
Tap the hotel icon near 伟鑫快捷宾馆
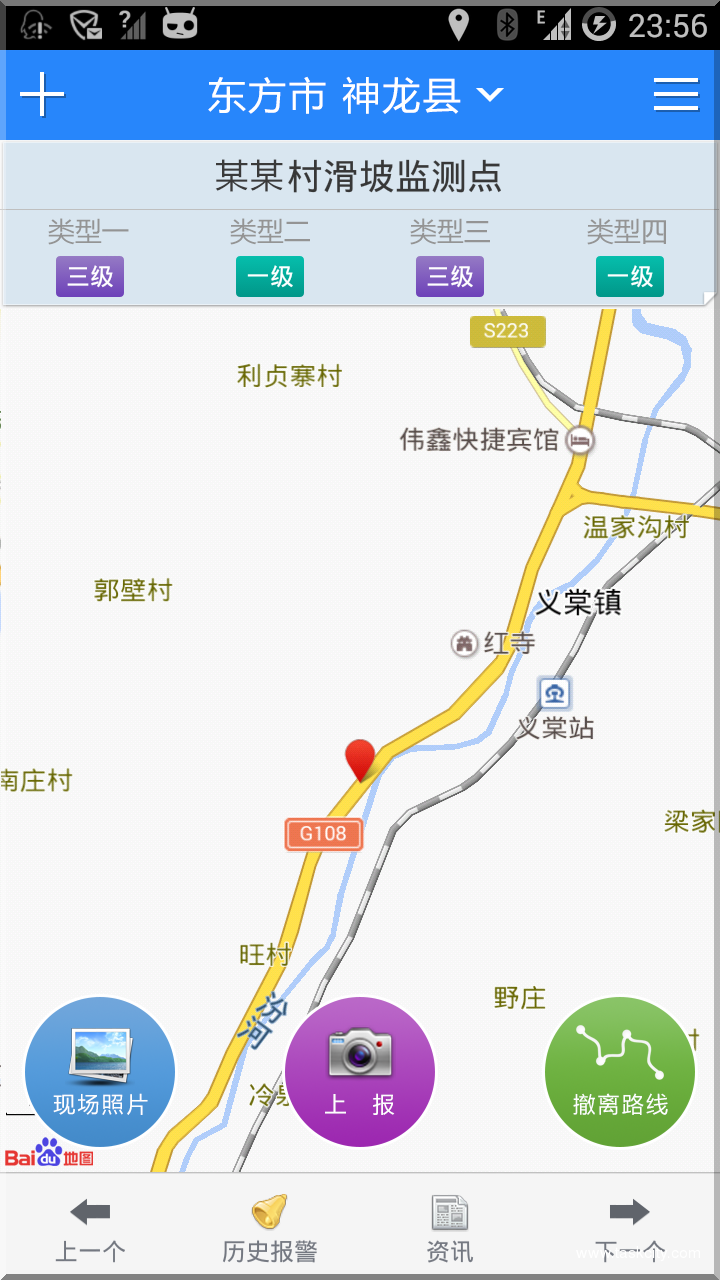coord(580,440)
